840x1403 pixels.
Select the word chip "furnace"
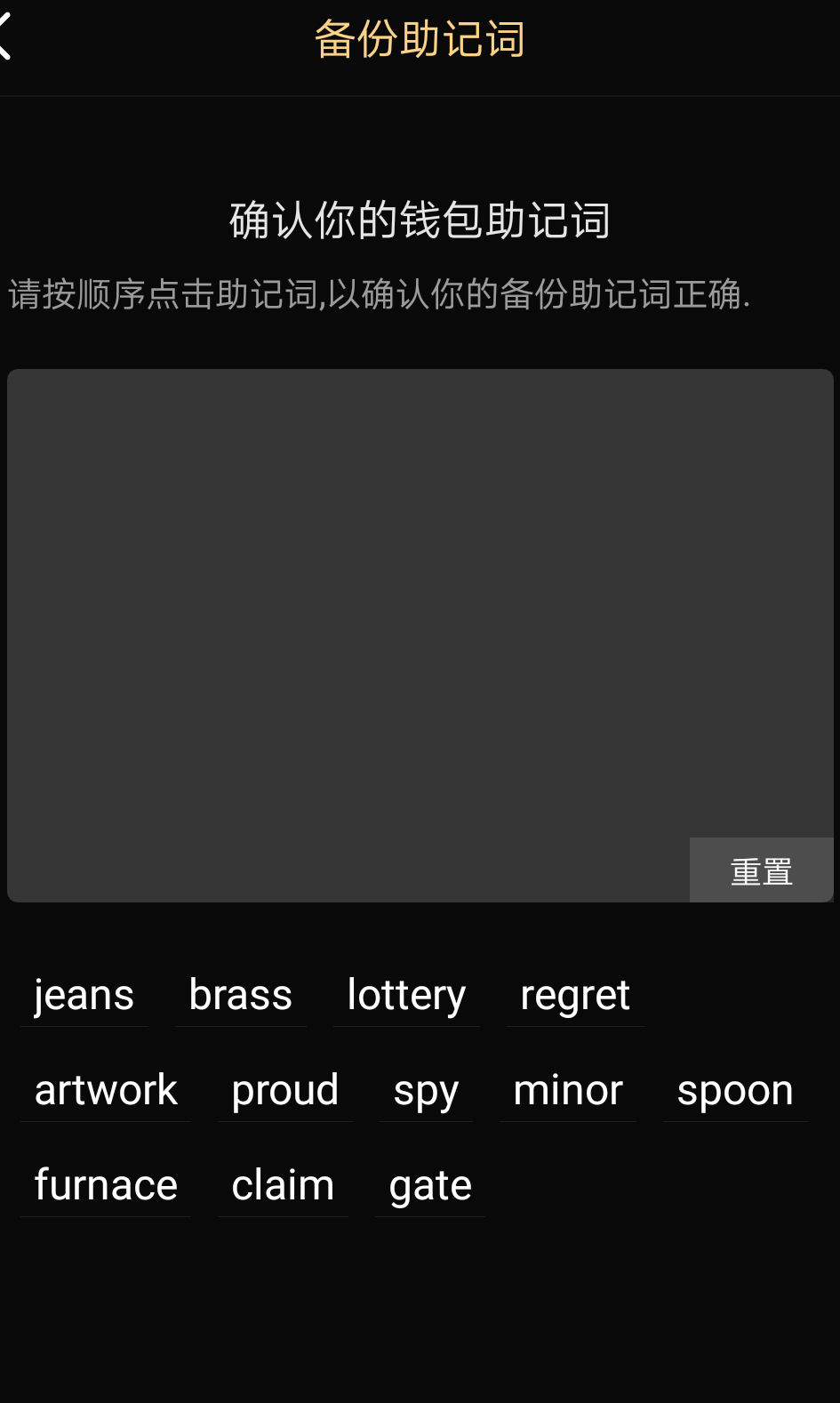click(x=106, y=1185)
